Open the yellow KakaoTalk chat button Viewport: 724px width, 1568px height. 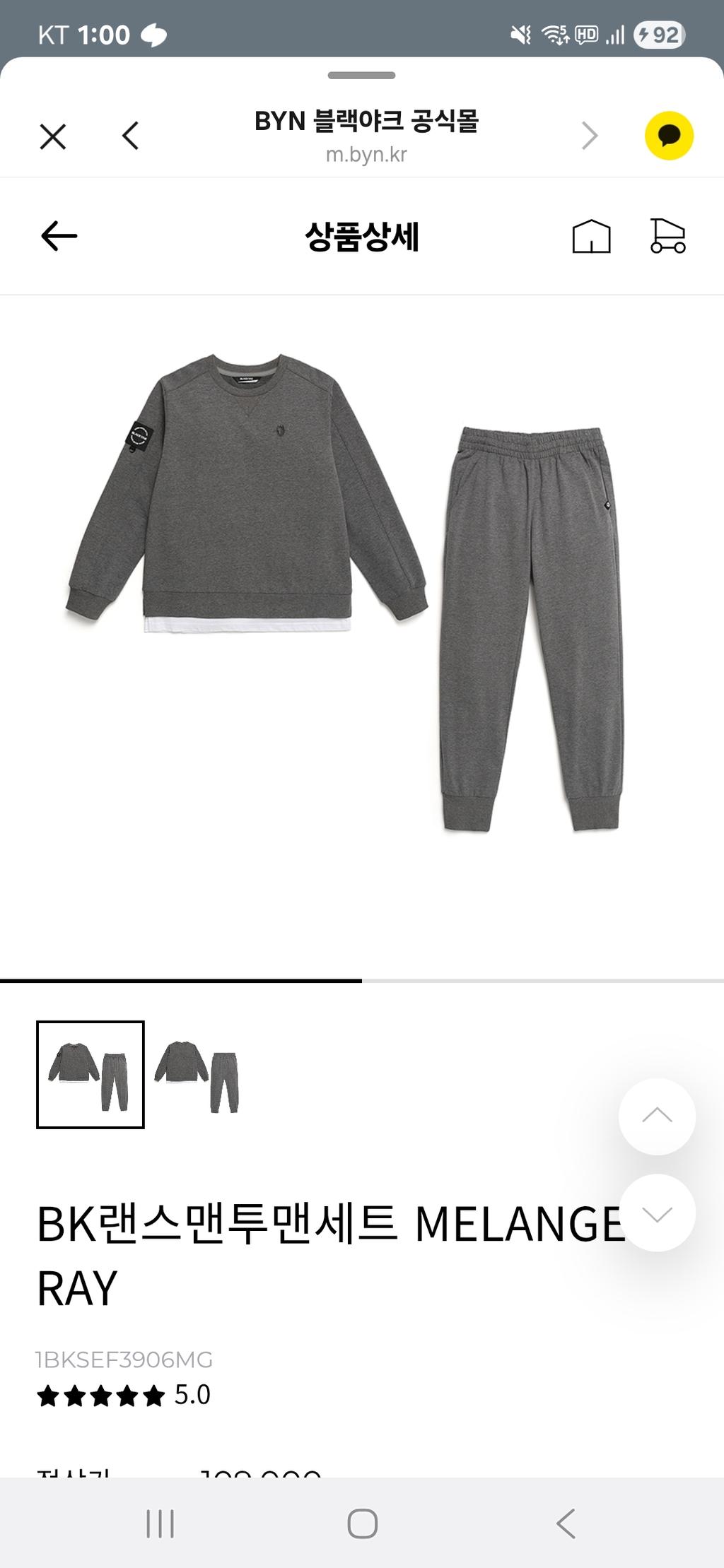[669, 136]
